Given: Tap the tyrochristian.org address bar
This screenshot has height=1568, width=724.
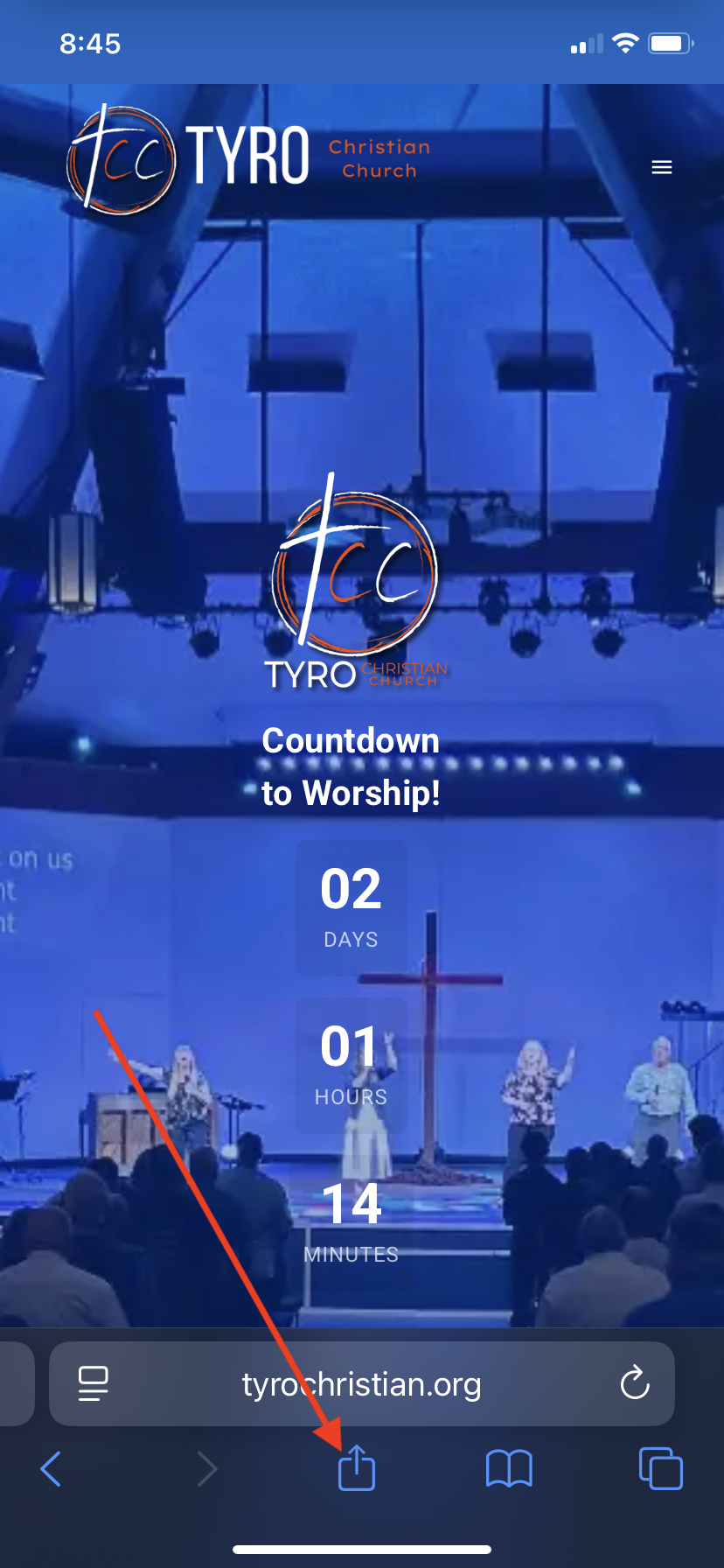Looking at the screenshot, I should coord(362,1383).
